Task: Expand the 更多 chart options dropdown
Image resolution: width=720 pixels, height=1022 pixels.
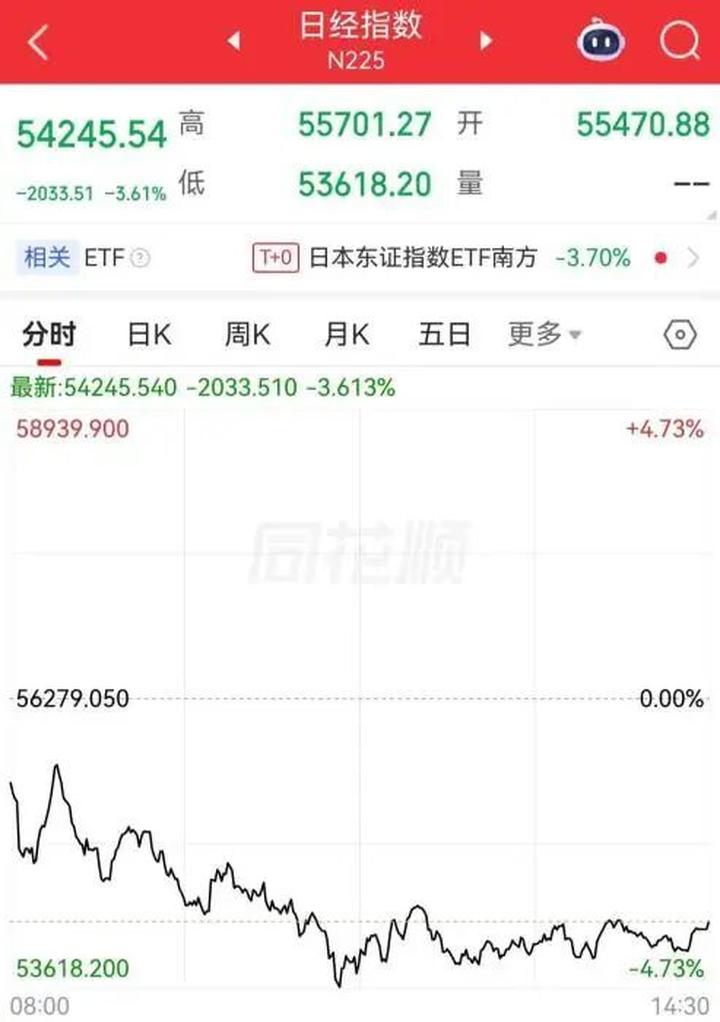Action: tap(544, 335)
